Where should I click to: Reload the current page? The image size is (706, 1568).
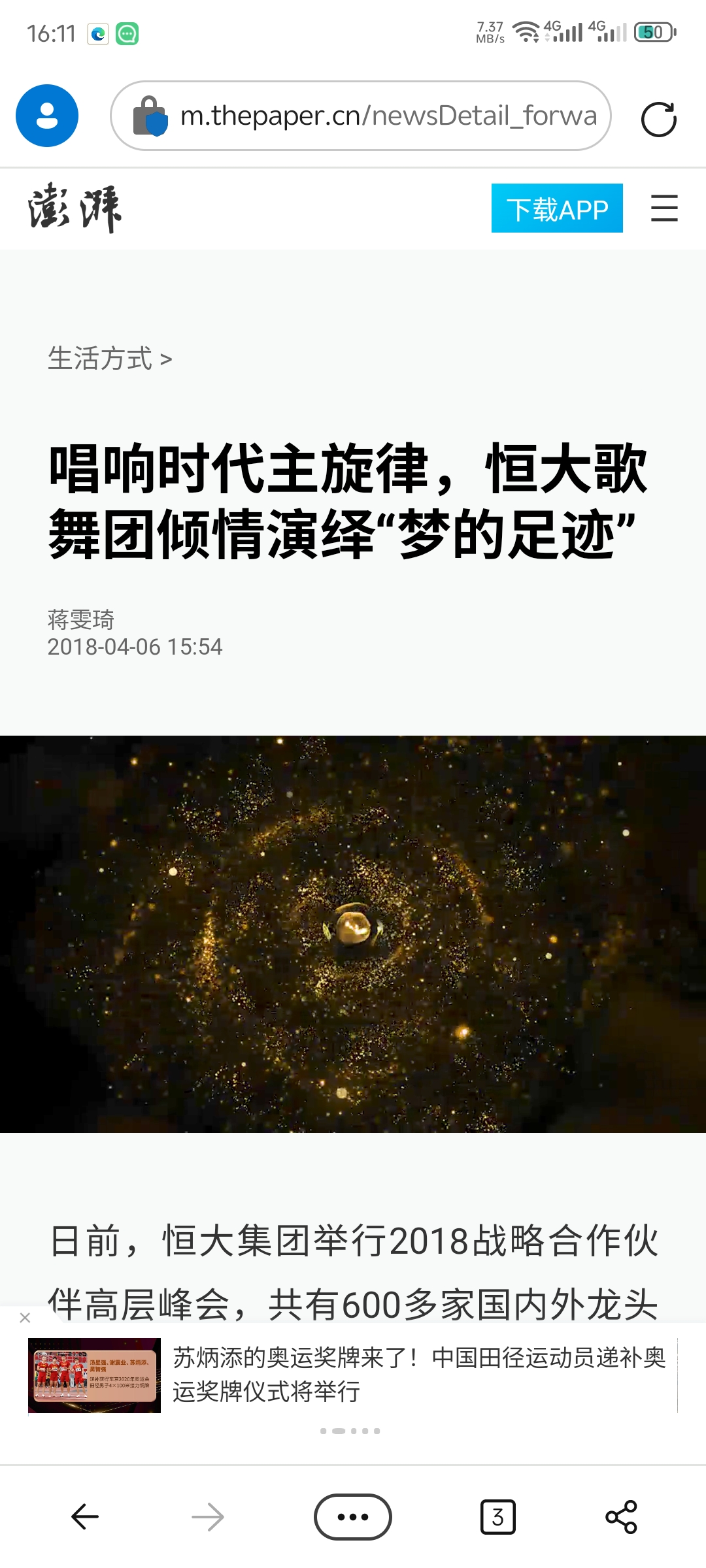(658, 119)
